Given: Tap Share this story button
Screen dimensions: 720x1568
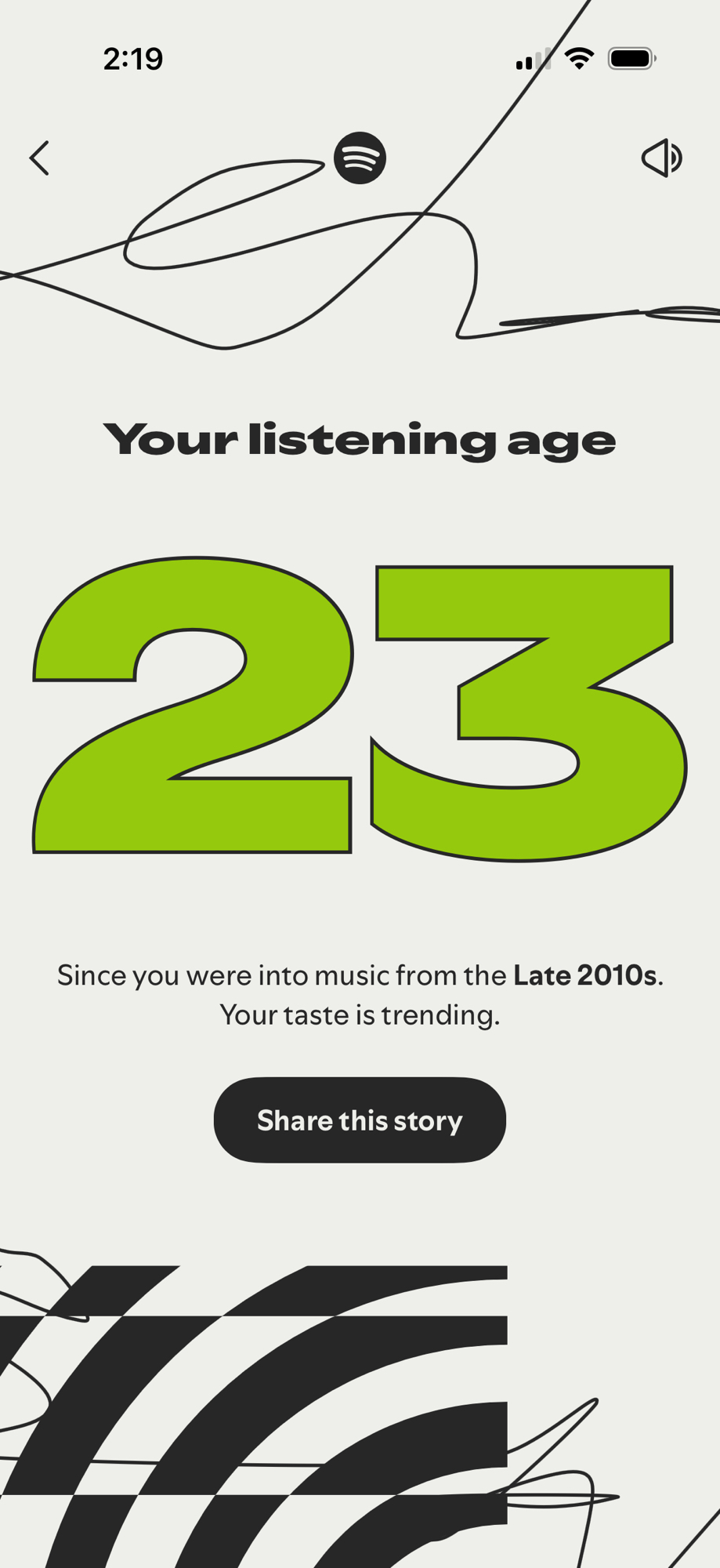Looking at the screenshot, I should 360,1120.
